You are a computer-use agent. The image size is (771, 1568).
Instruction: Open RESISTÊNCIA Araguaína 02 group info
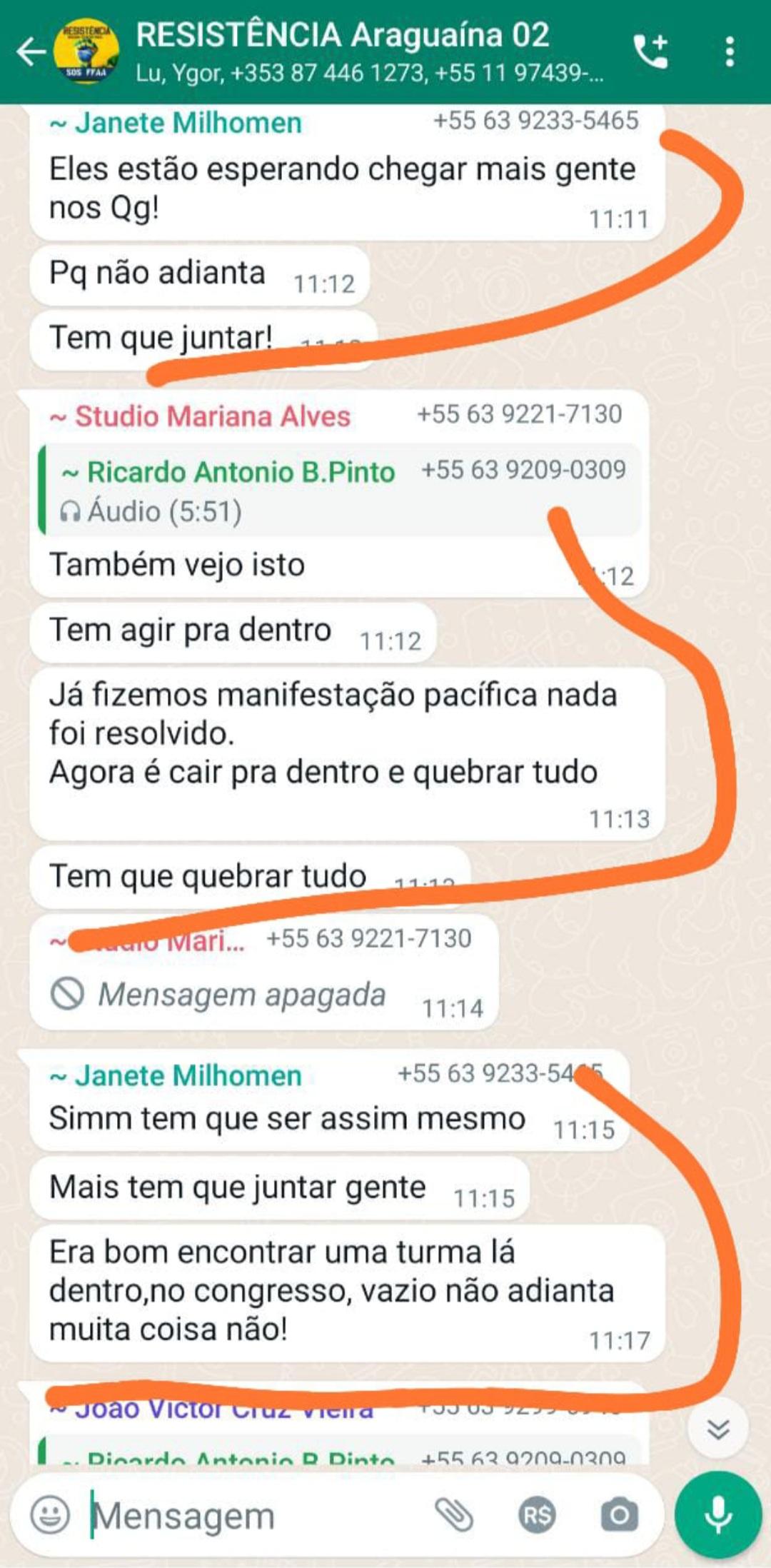[x=343, y=36]
